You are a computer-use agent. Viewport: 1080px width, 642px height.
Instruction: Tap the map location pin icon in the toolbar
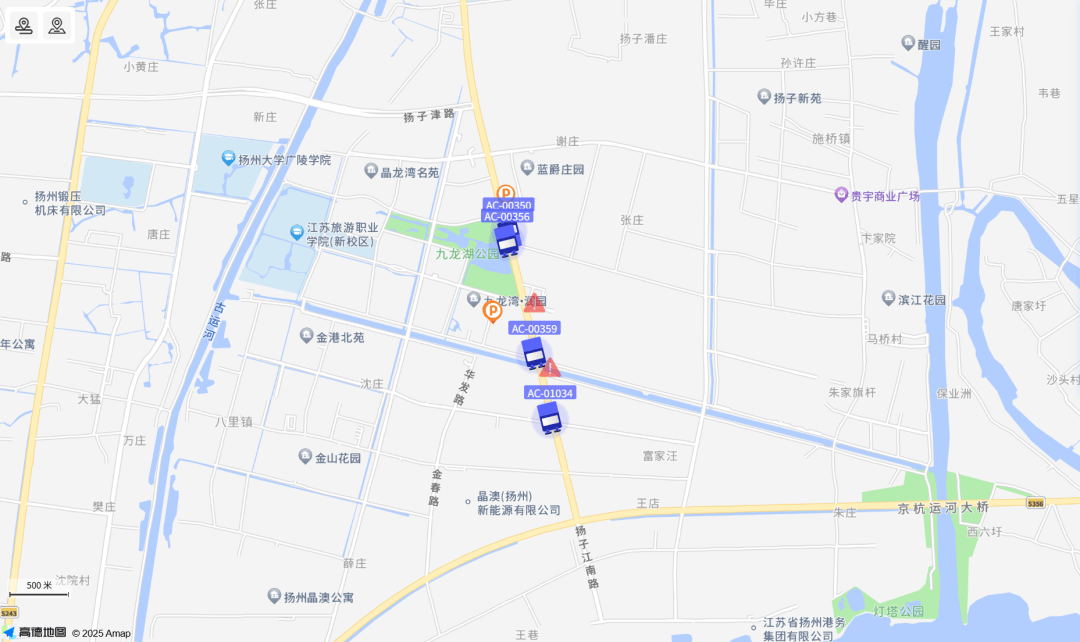point(57,25)
